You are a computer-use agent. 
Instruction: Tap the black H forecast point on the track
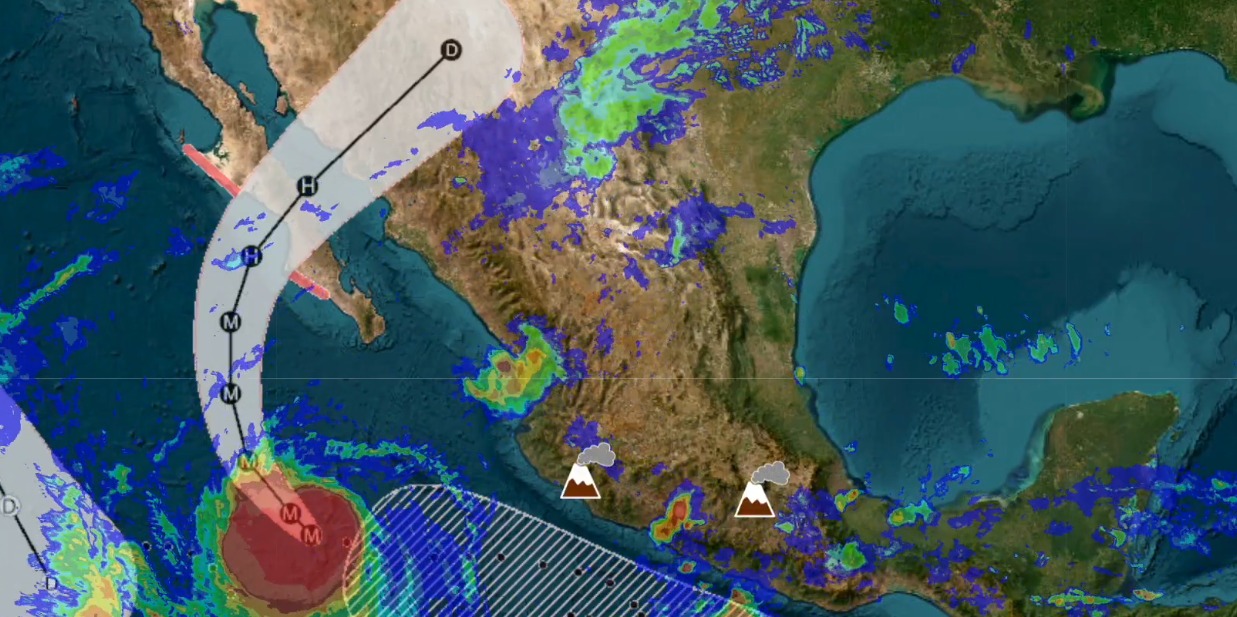point(308,185)
